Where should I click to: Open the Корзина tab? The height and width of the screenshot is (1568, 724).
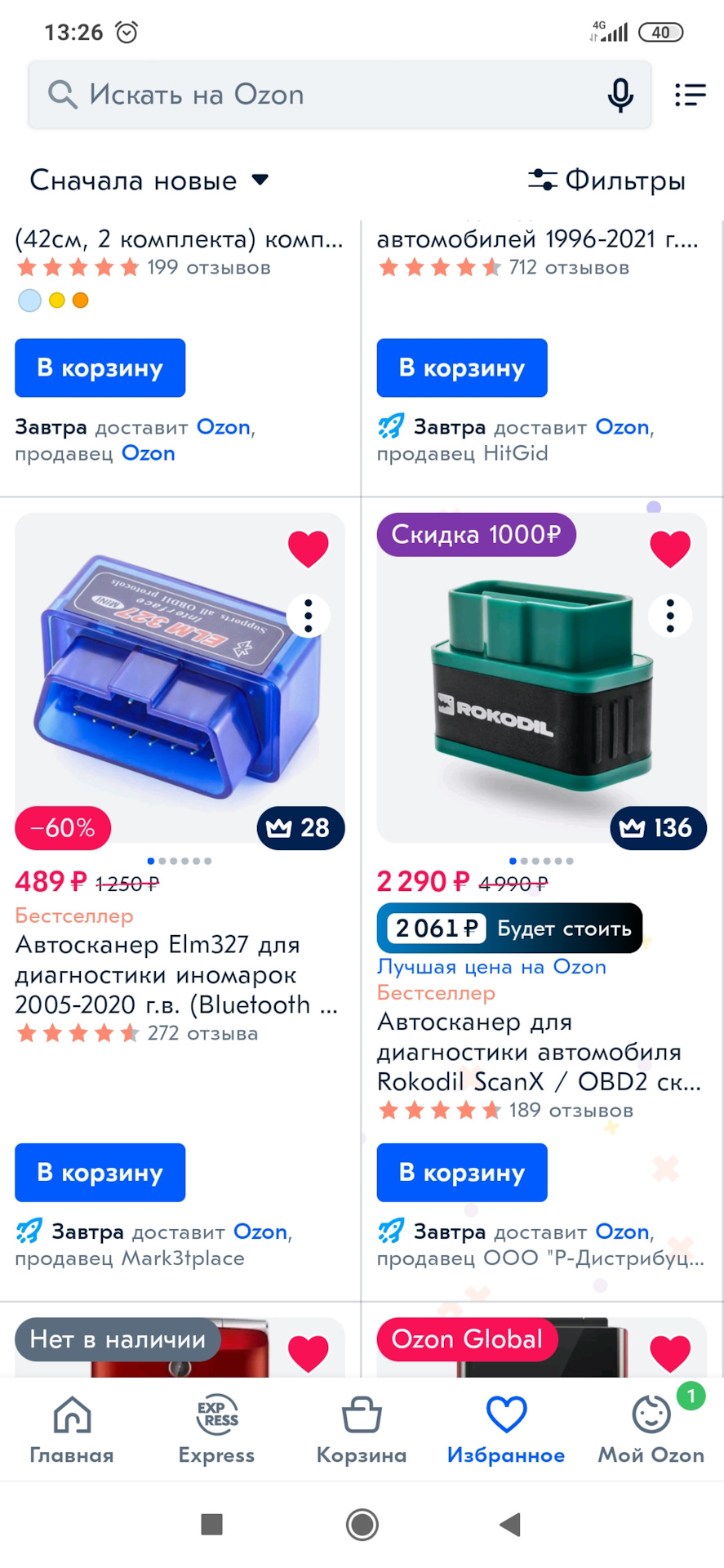[x=362, y=1430]
